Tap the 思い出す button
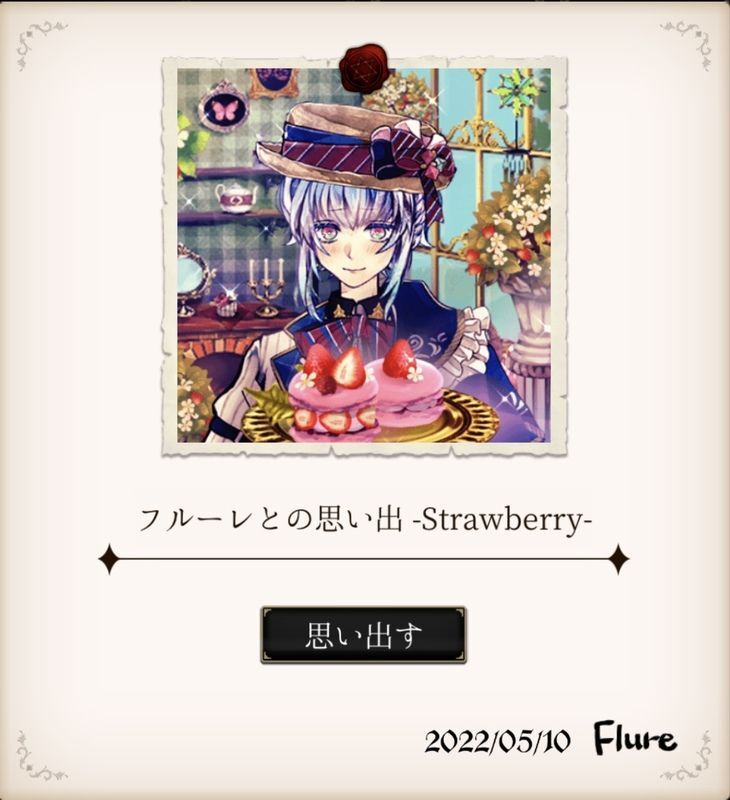The image size is (730, 800). 363,634
